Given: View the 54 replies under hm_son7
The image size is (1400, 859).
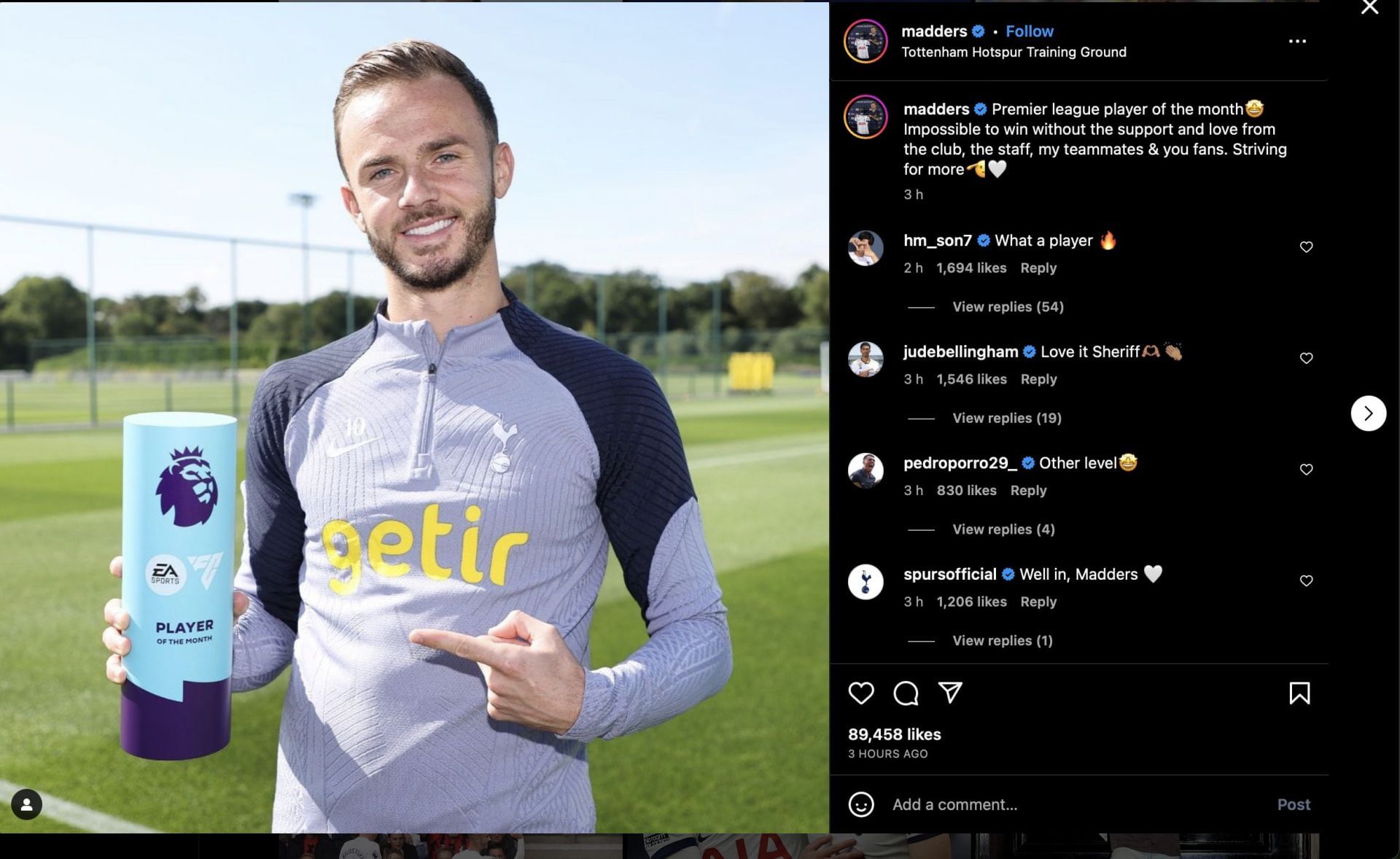Looking at the screenshot, I should (x=1008, y=307).
